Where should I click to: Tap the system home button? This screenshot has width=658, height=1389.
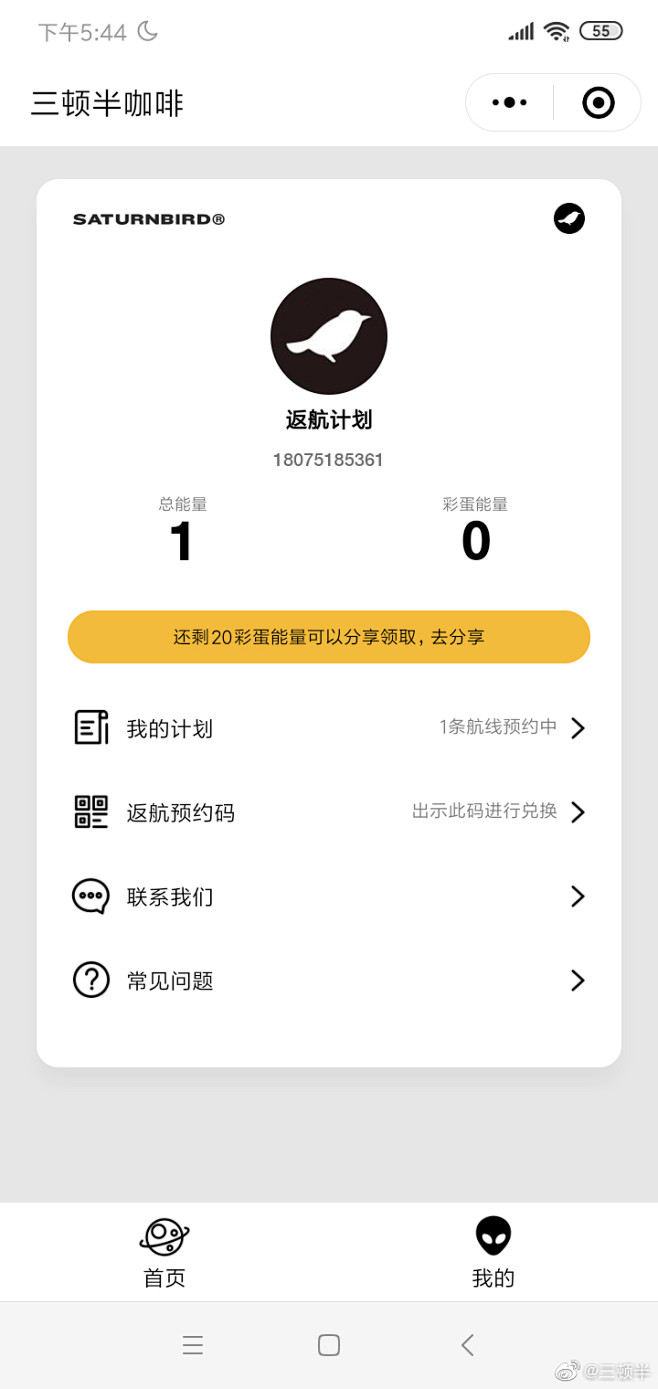329,1345
